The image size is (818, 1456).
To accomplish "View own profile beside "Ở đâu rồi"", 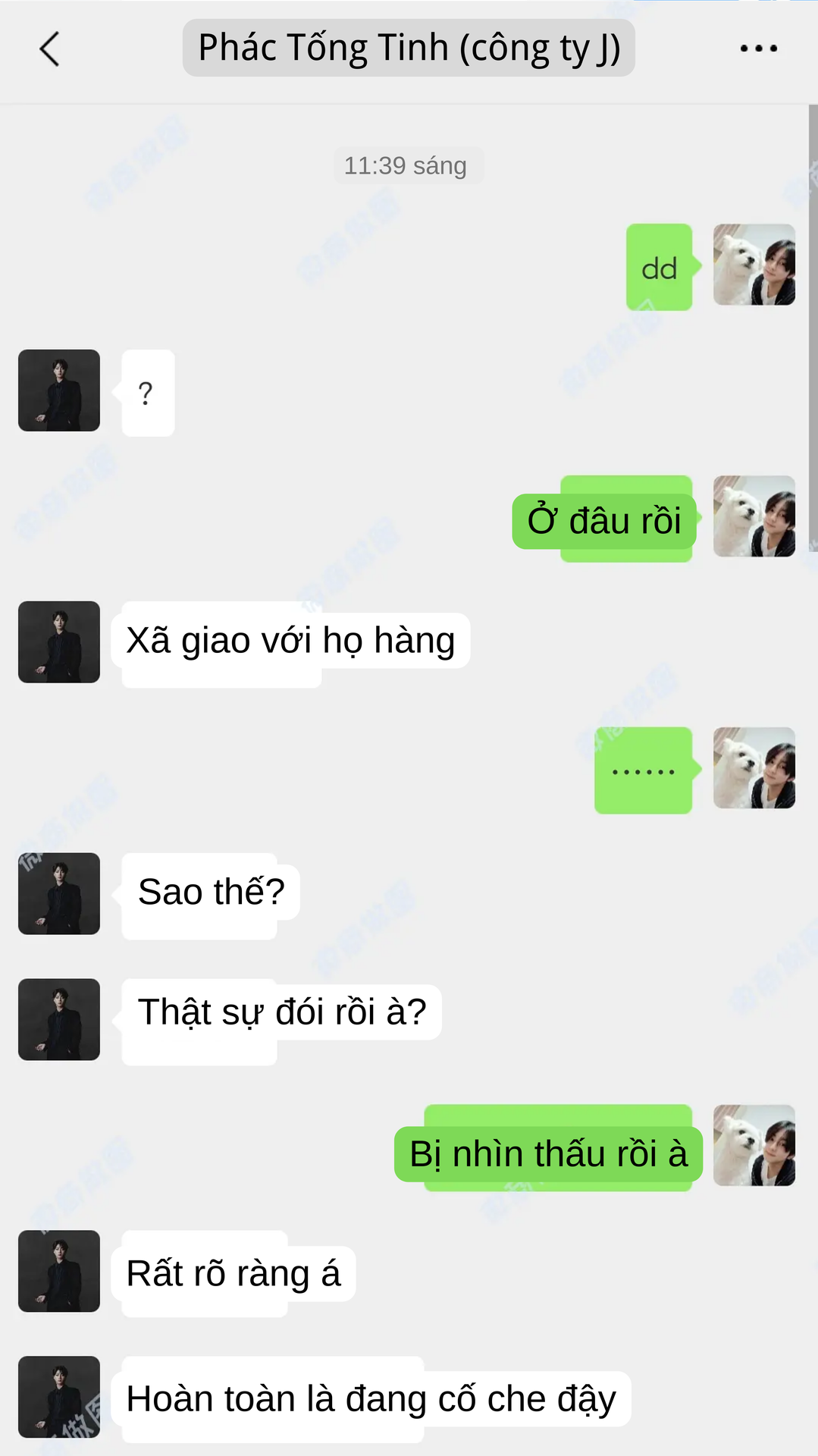I will click(754, 516).
